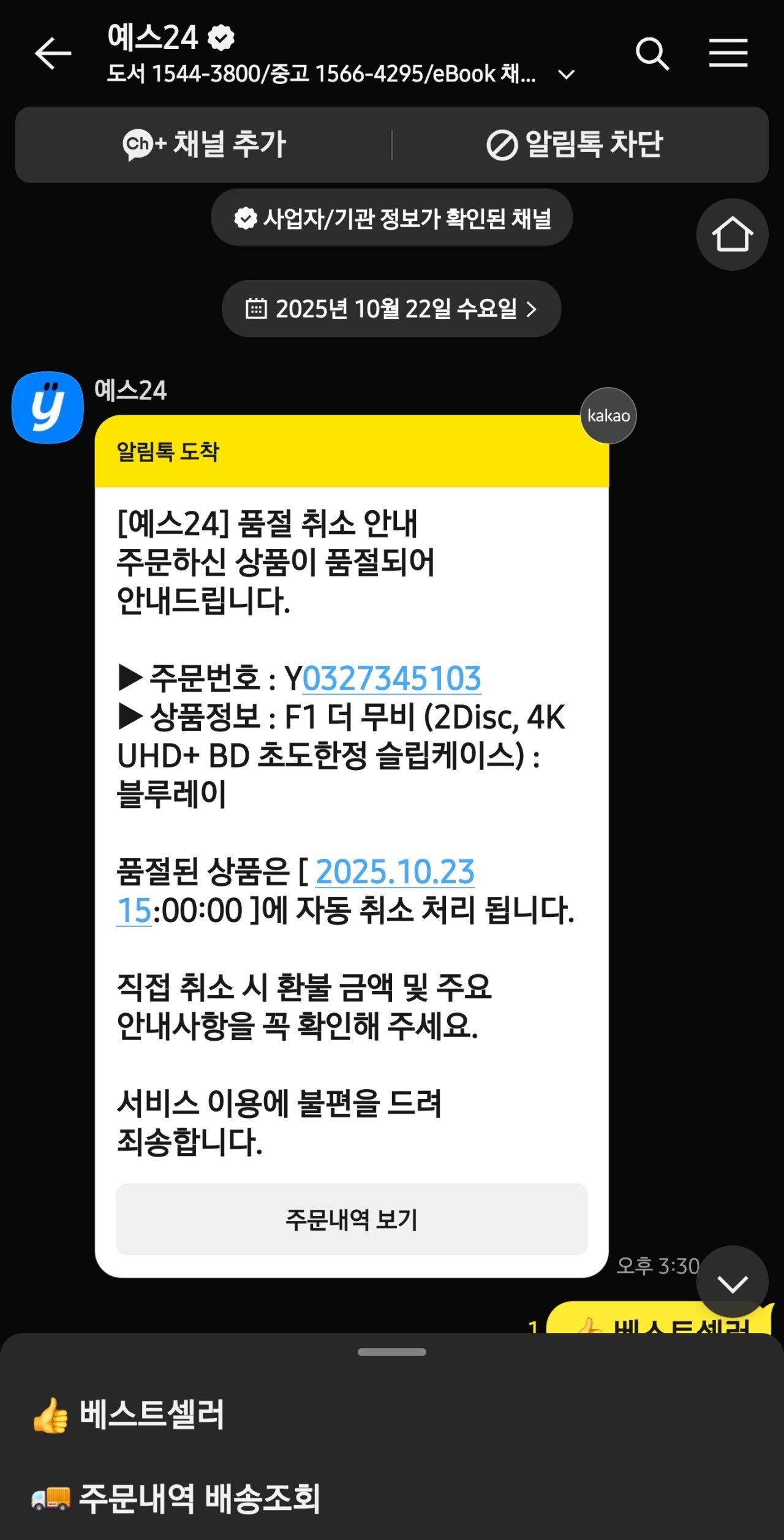Tap the 2025.10.23 15 date link

tap(394, 872)
